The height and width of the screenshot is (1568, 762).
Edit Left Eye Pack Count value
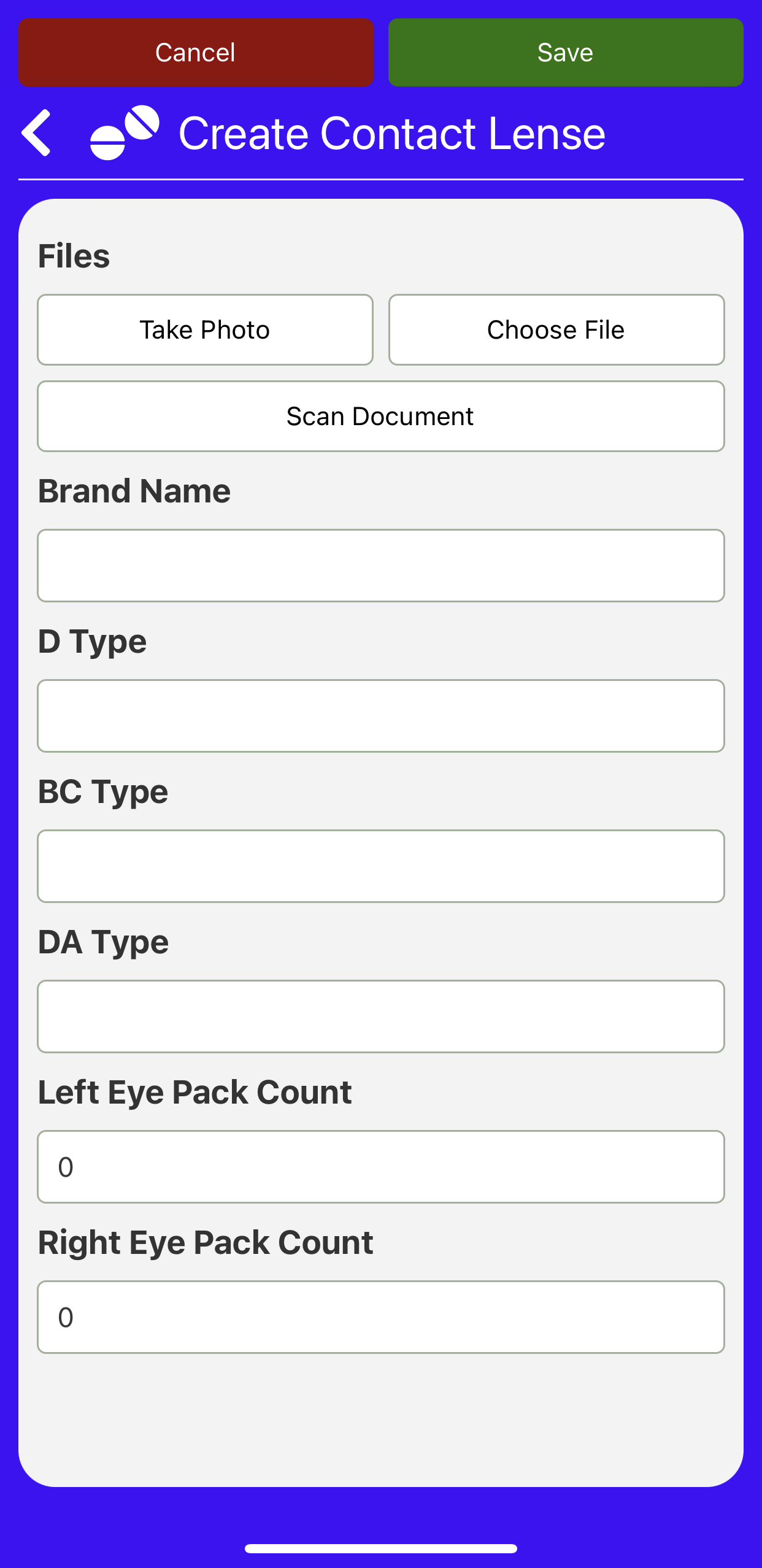381,1167
